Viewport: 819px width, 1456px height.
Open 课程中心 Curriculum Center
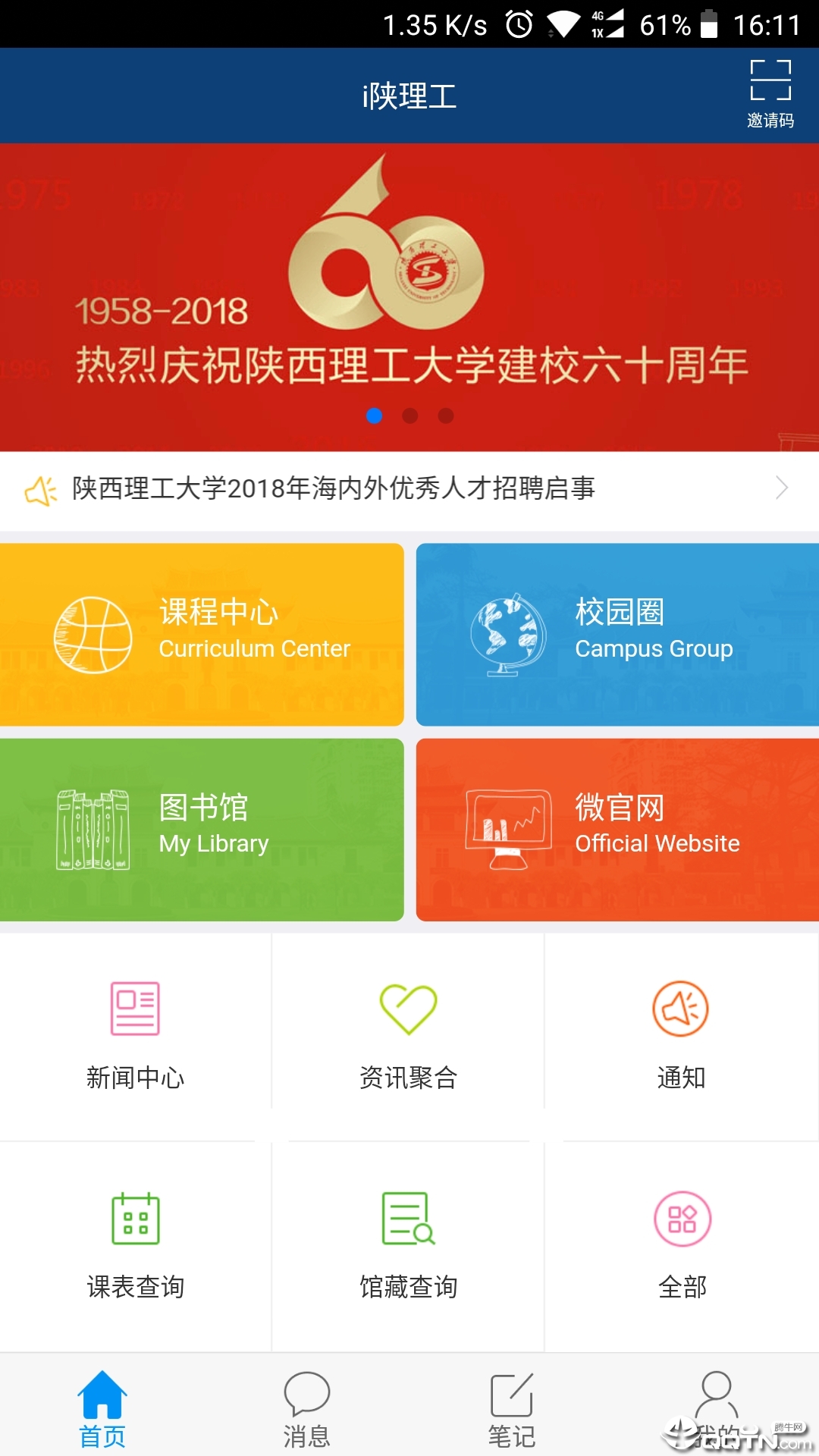tap(202, 634)
